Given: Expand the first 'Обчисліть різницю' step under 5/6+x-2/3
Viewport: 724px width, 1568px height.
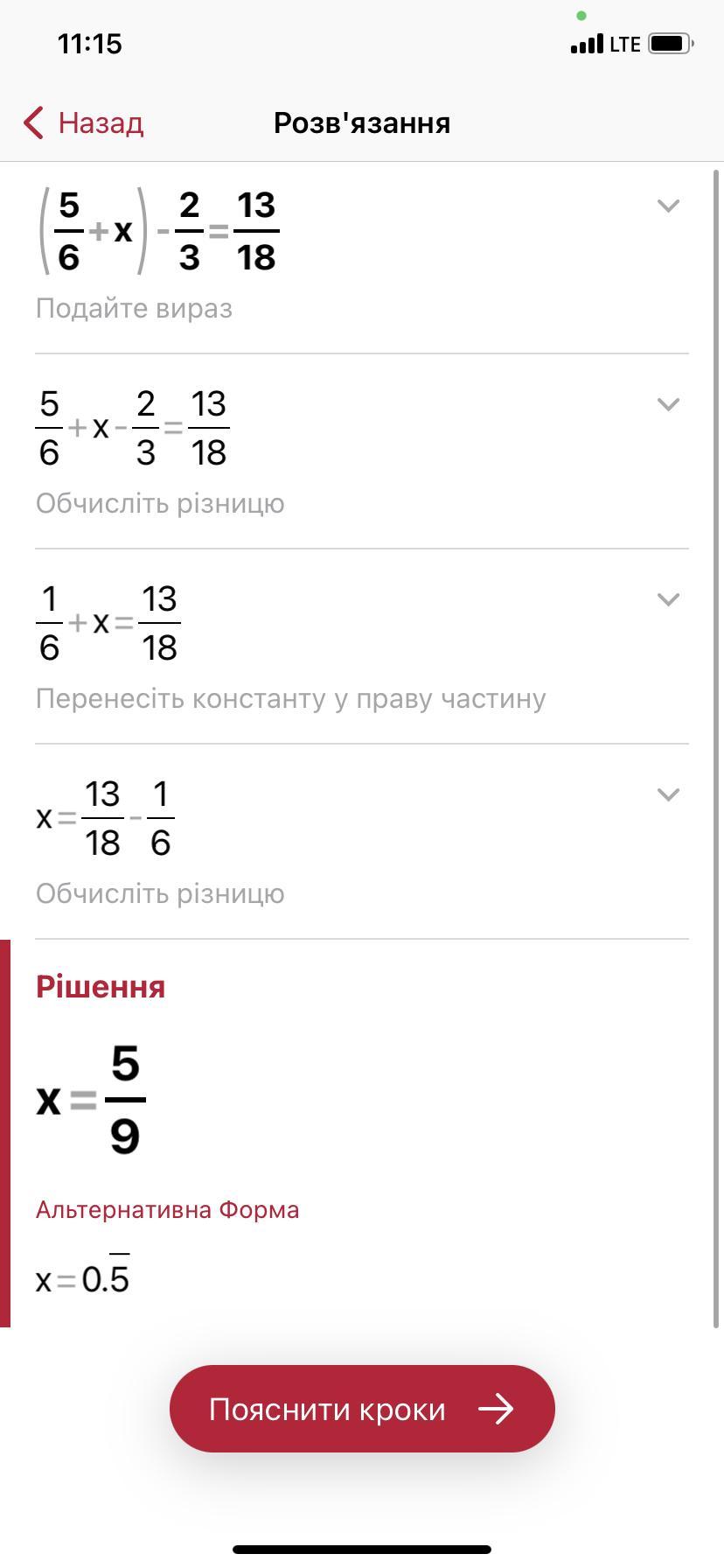Looking at the screenshot, I should coord(668,404).
